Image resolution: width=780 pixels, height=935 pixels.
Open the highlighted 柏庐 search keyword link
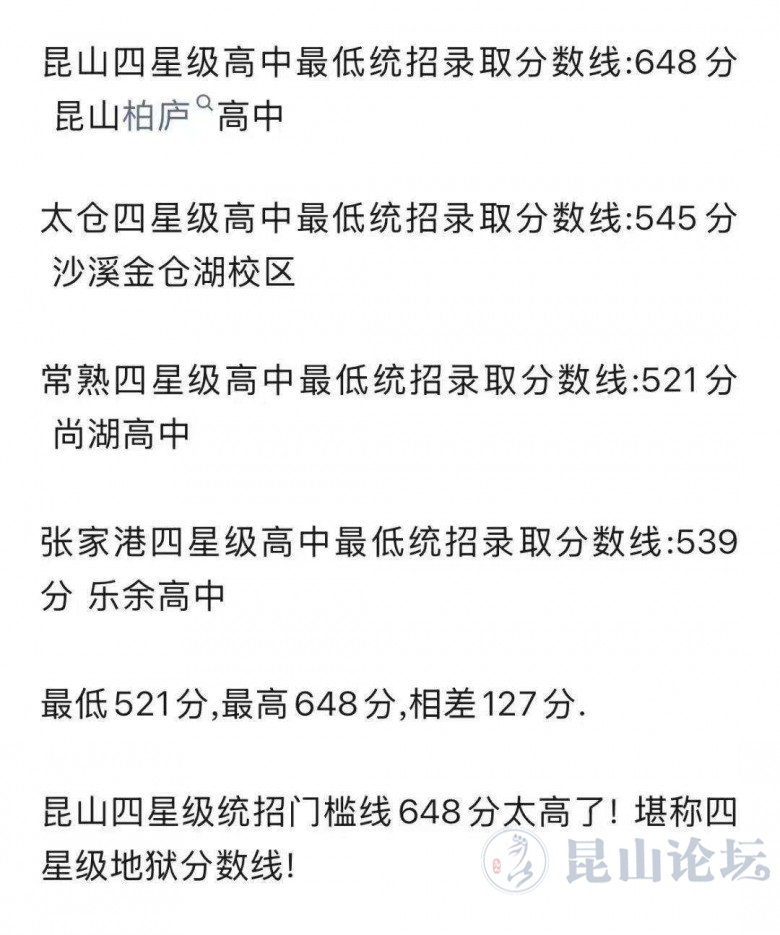tap(156, 117)
